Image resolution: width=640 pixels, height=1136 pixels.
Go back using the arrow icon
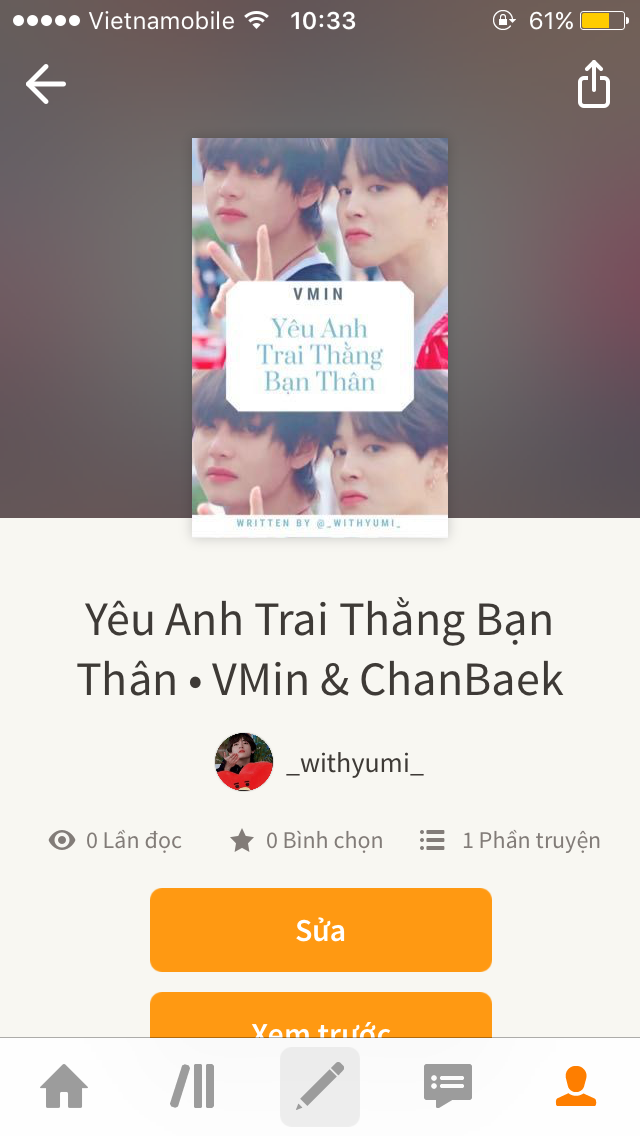point(46,84)
